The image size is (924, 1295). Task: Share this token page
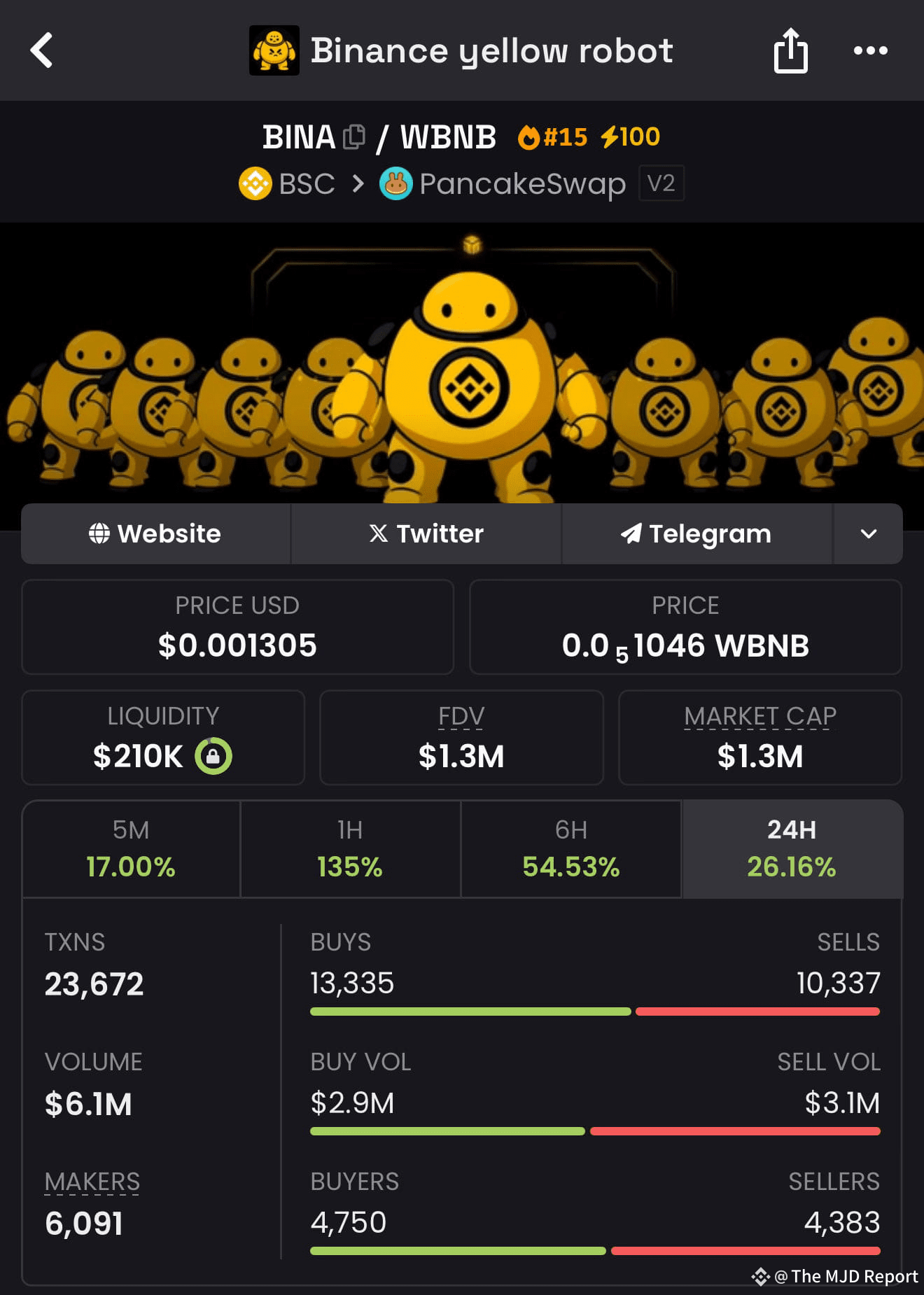pos(790,50)
